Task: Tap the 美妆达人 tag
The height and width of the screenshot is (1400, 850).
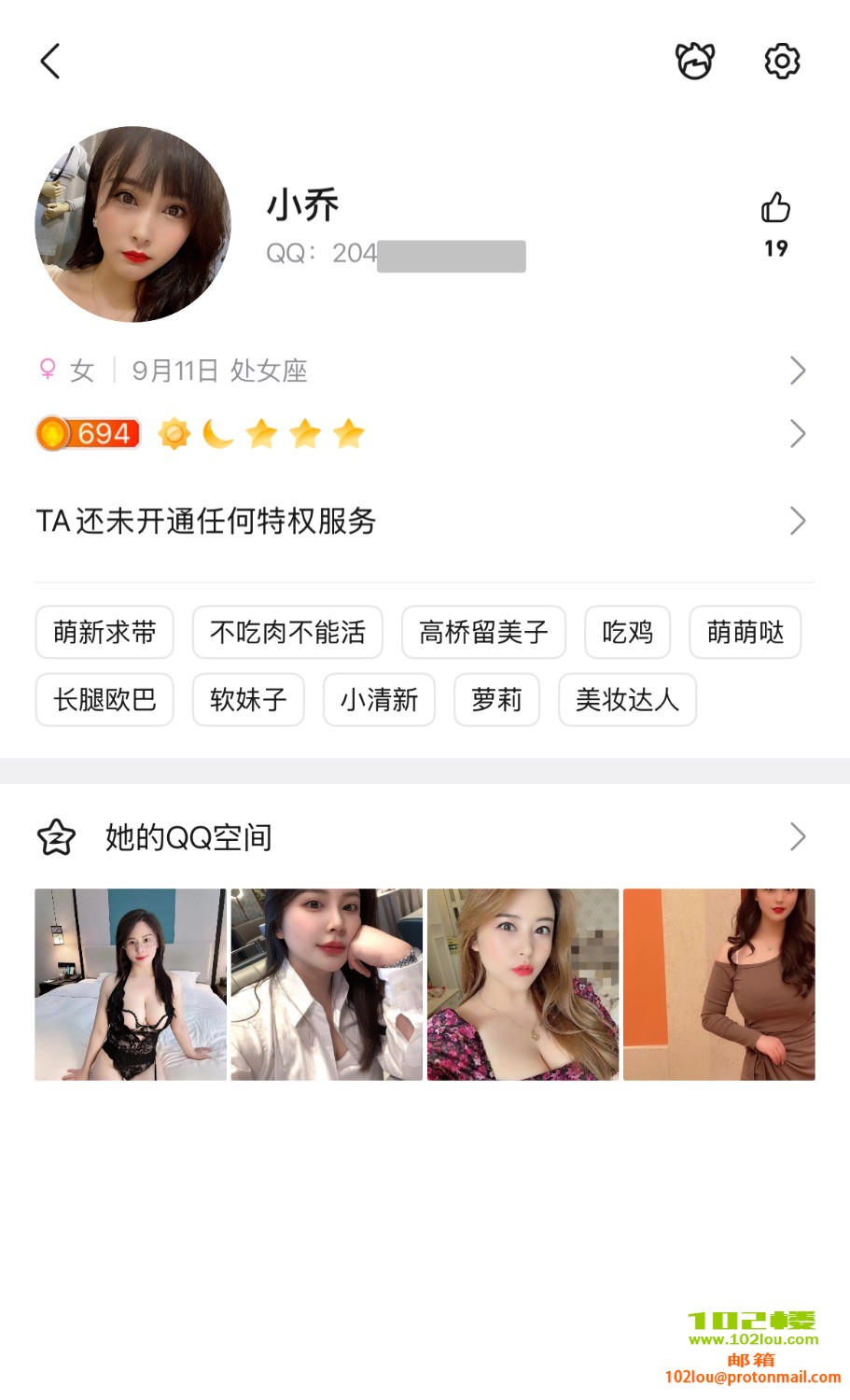Action: click(627, 700)
